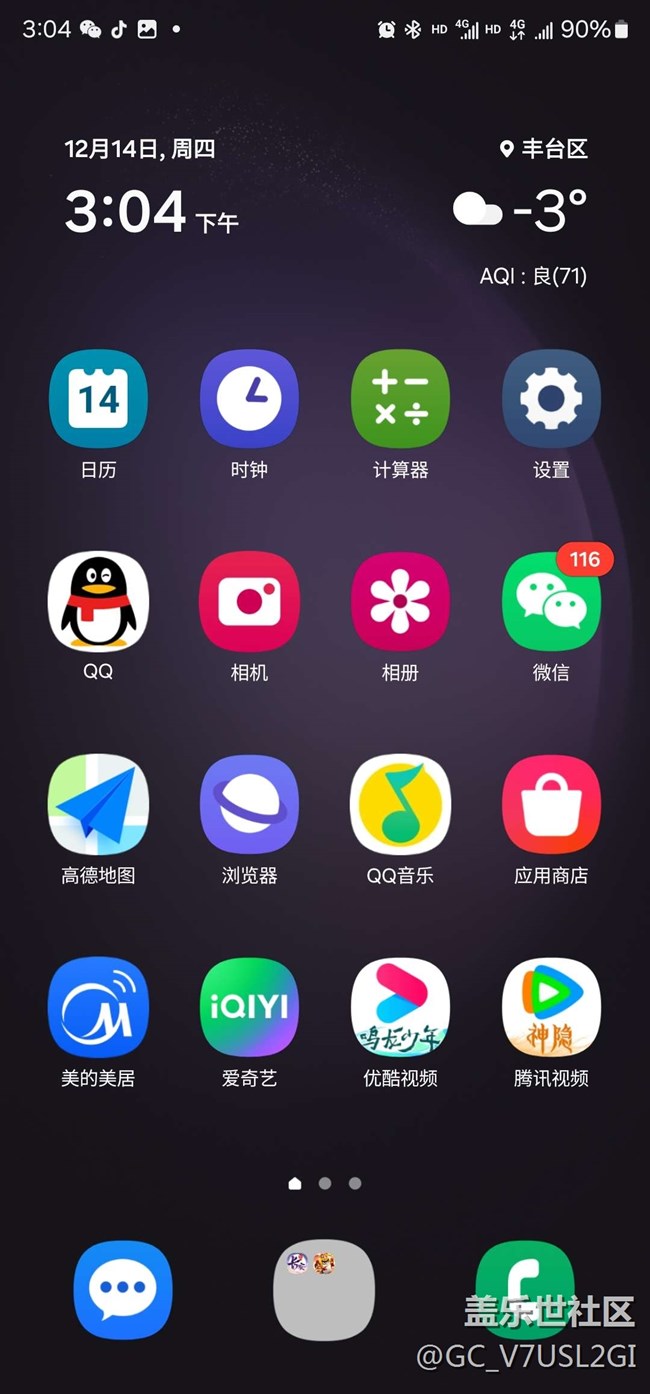650x1394 pixels.
Task: Open the 相机 camera app
Action: (249, 601)
